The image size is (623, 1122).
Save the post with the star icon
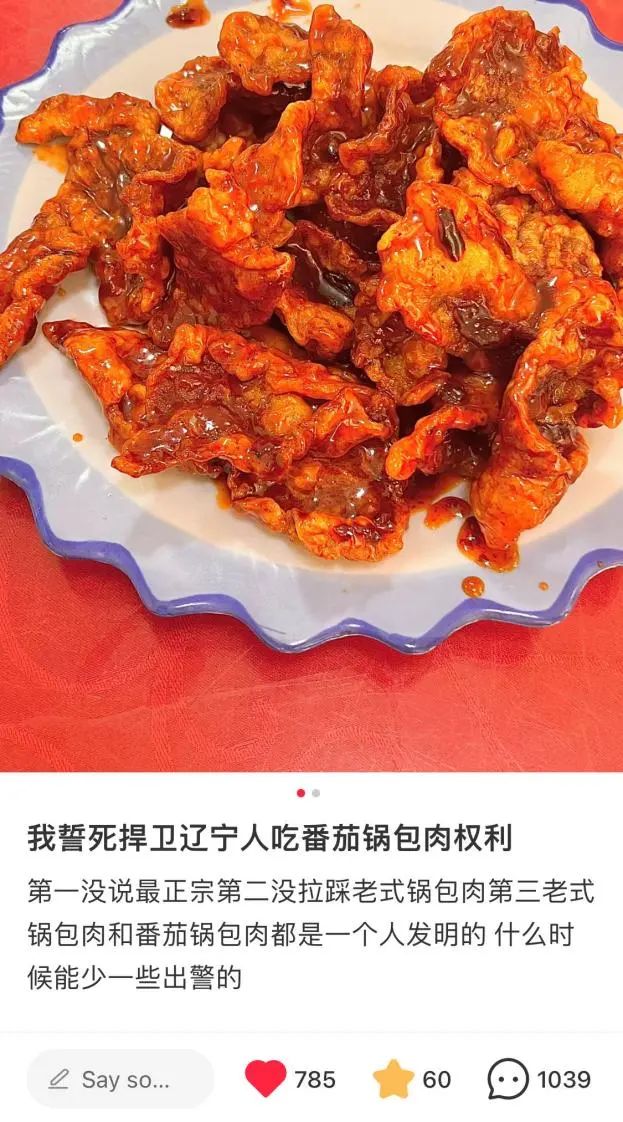393,1079
